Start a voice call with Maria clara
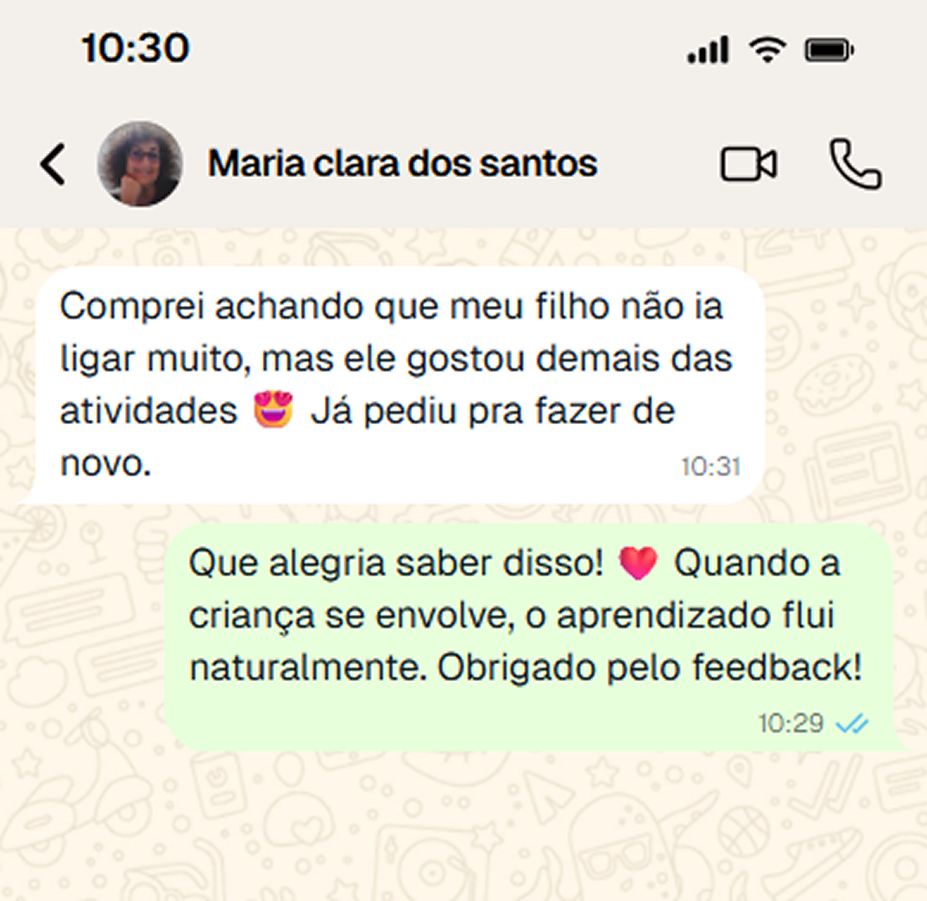This screenshot has width=927, height=901. point(855,165)
